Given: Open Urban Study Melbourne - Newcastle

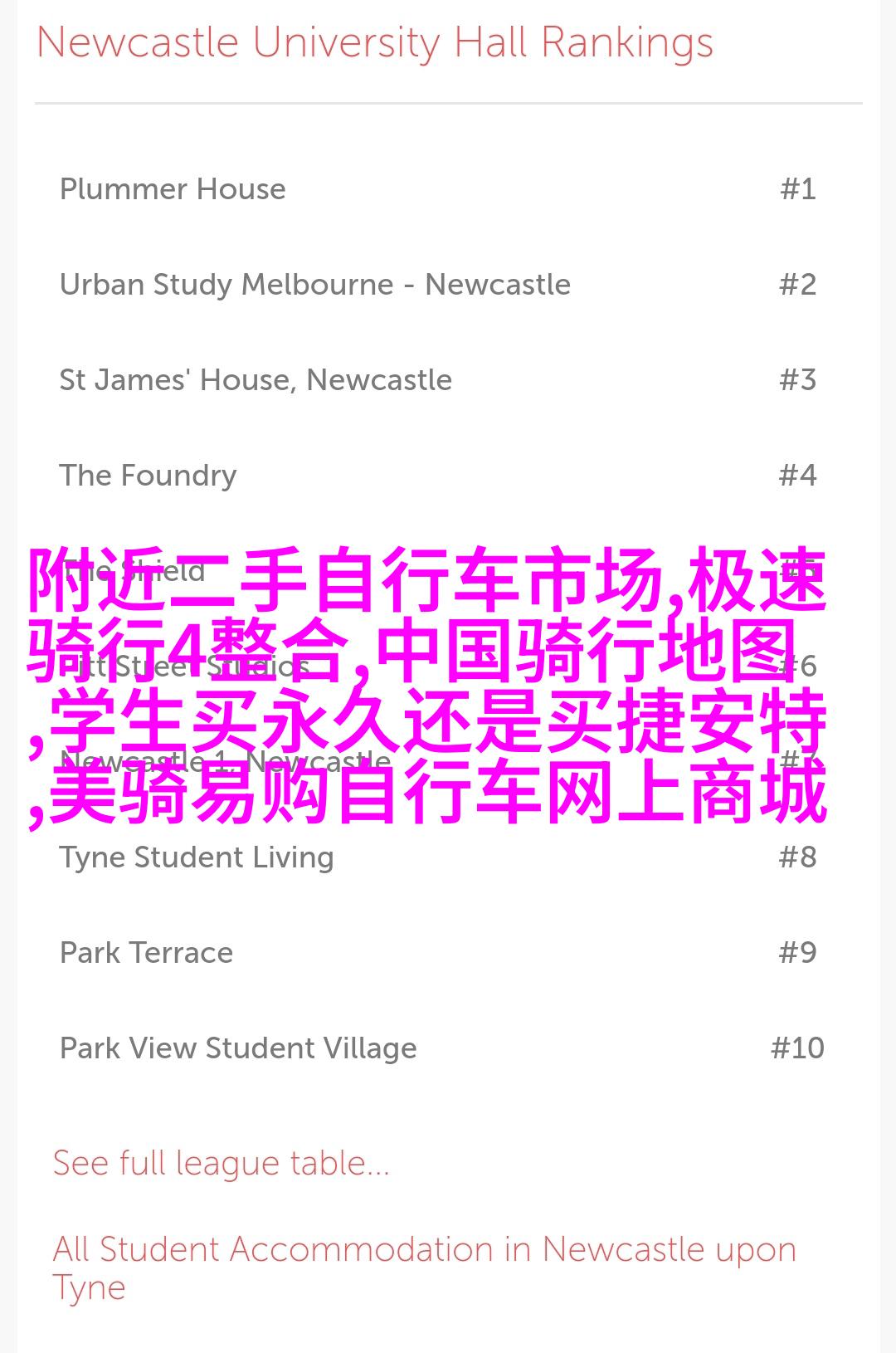Looking at the screenshot, I should 314,285.
